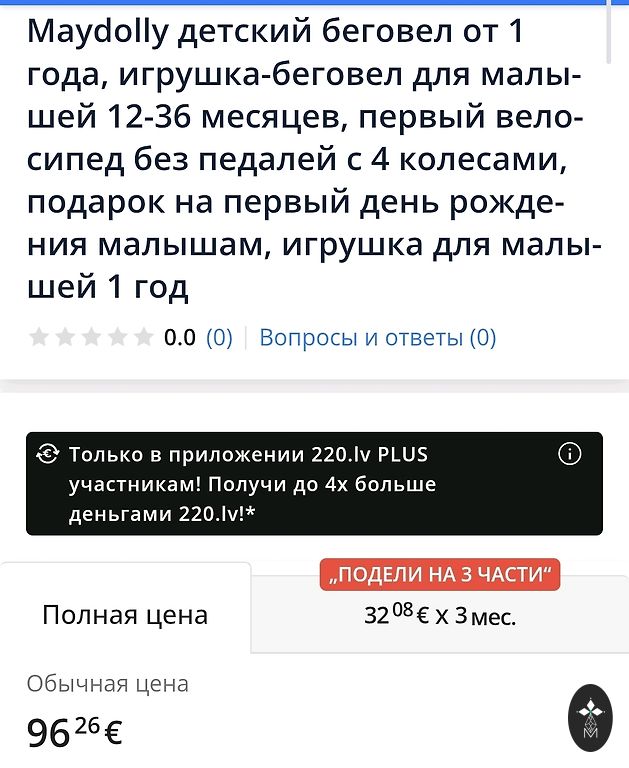
Task: Switch to the 3-month installment tab
Action: pos(440,616)
